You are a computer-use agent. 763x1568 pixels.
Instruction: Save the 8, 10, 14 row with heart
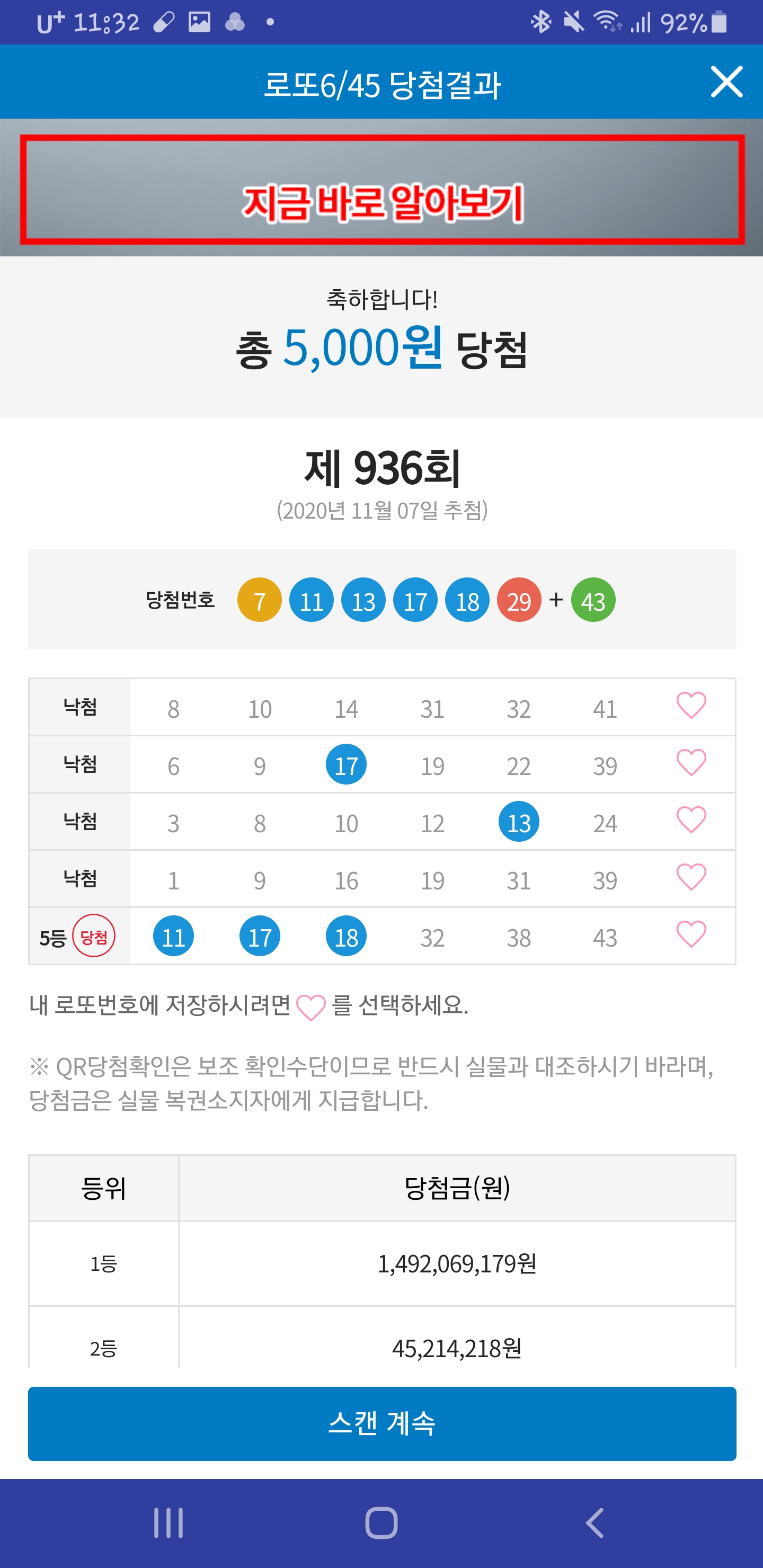[691, 706]
